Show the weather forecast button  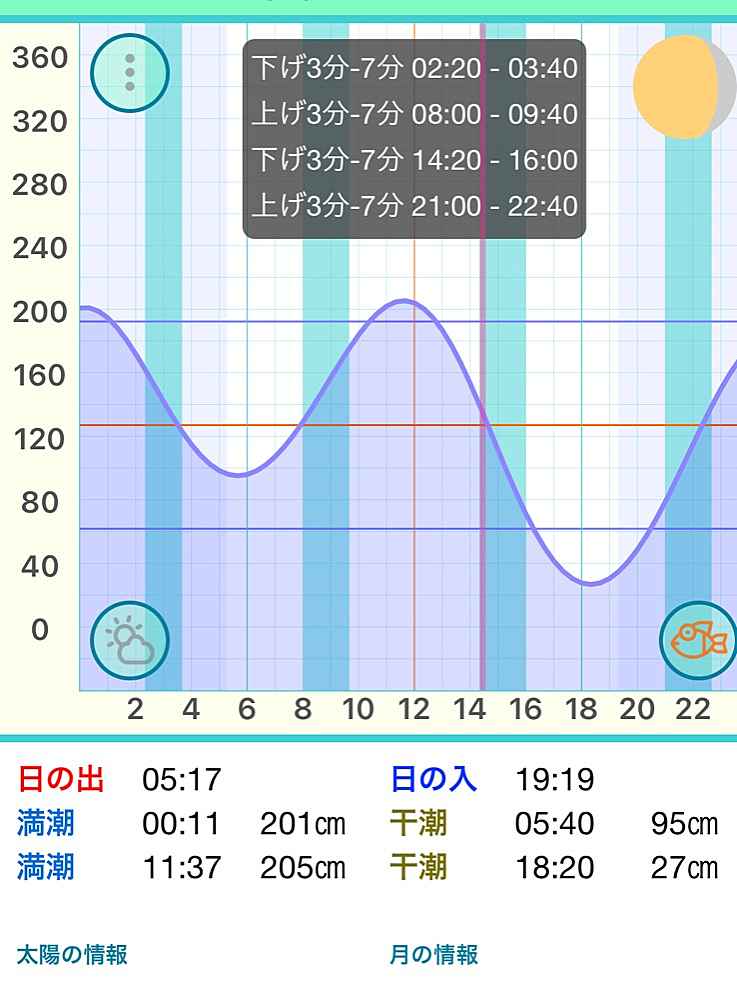pyautogui.click(x=130, y=641)
